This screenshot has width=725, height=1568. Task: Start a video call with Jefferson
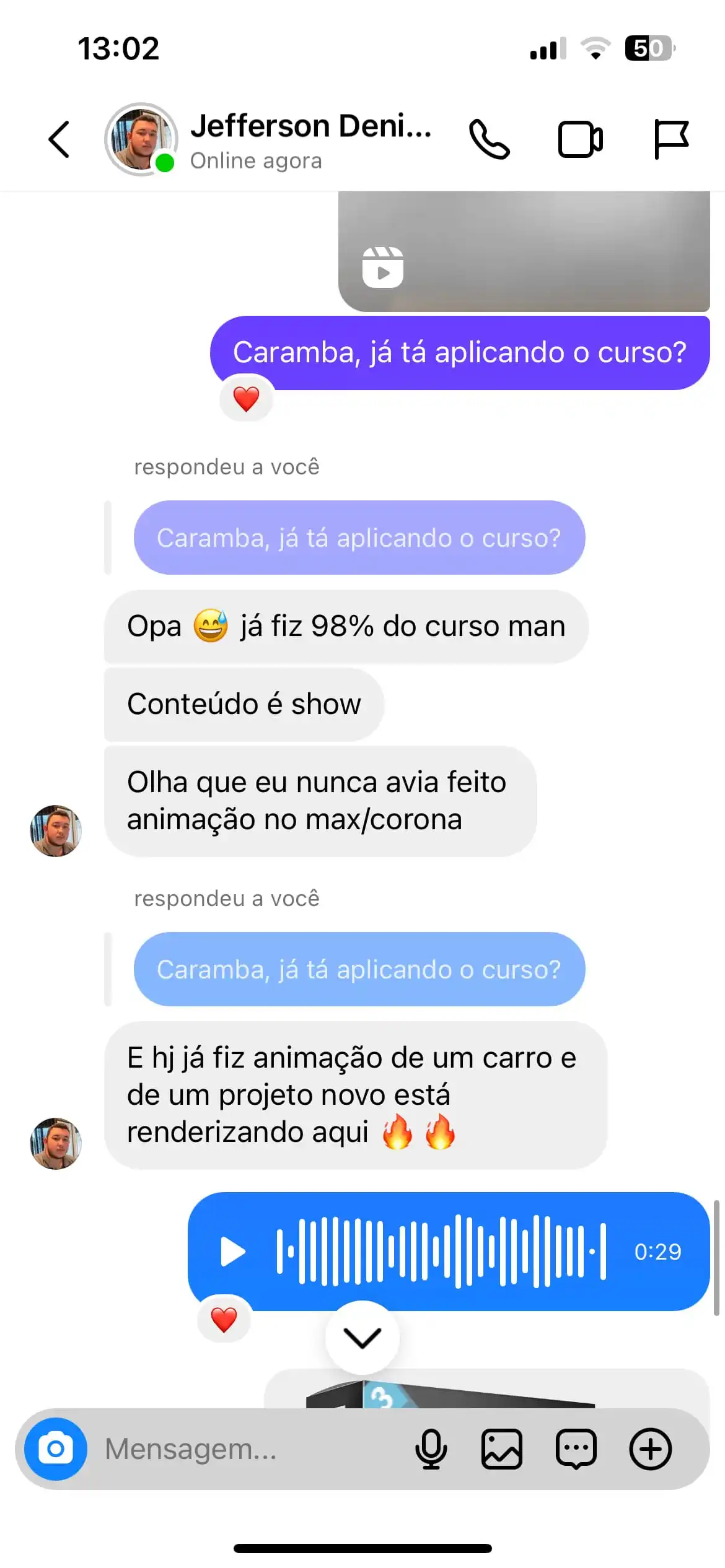coord(581,139)
